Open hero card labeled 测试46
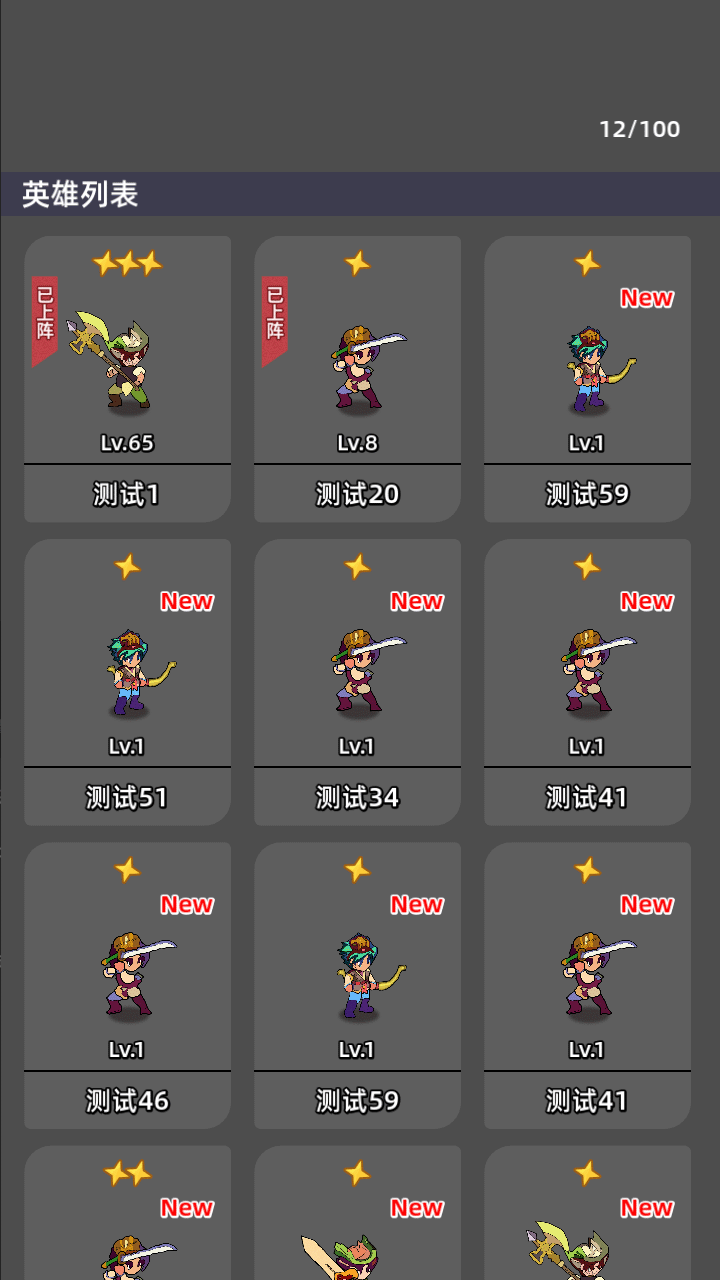The width and height of the screenshot is (720, 1280). 127,1099
